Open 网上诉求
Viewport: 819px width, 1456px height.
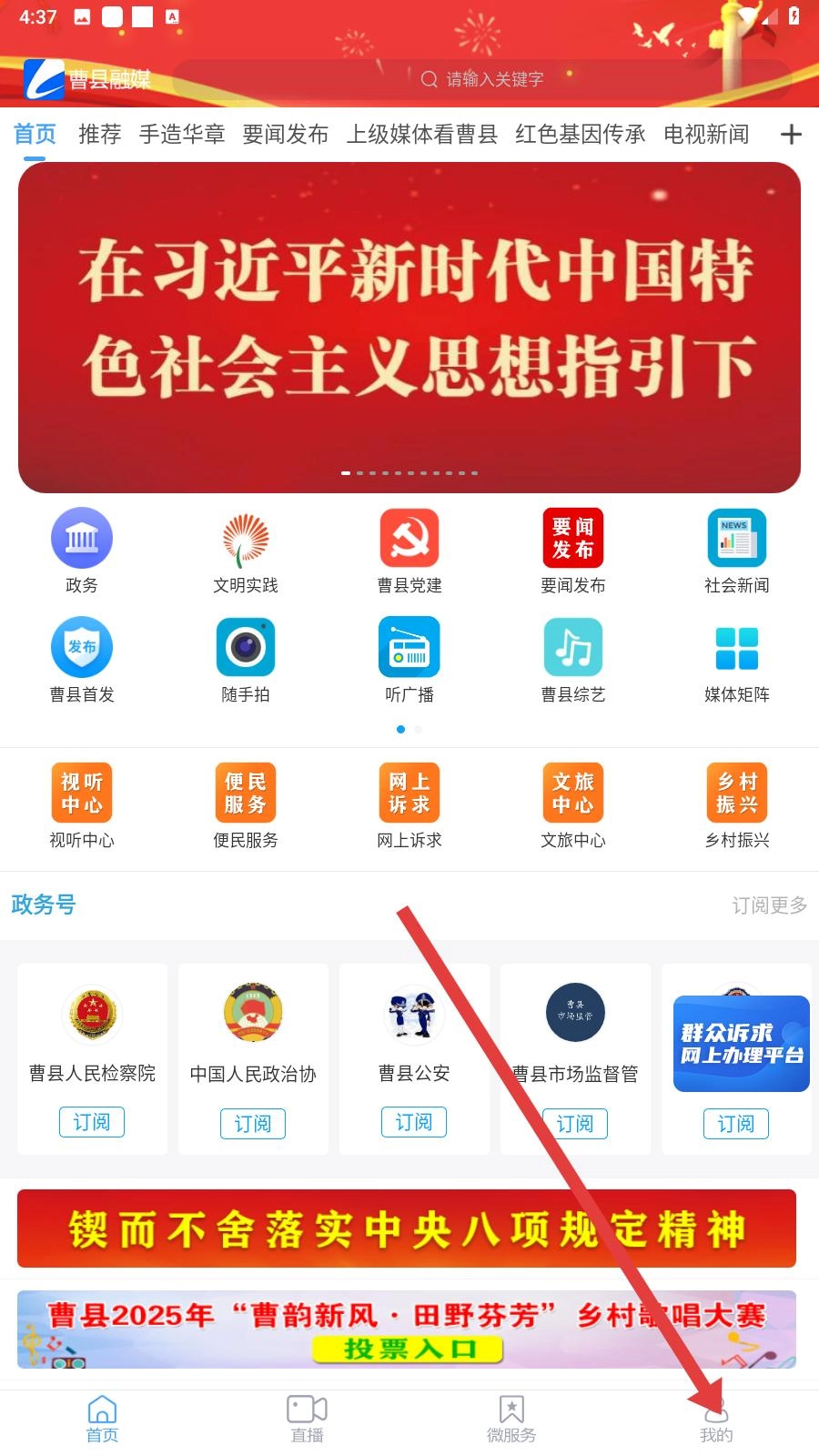pyautogui.click(x=409, y=804)
